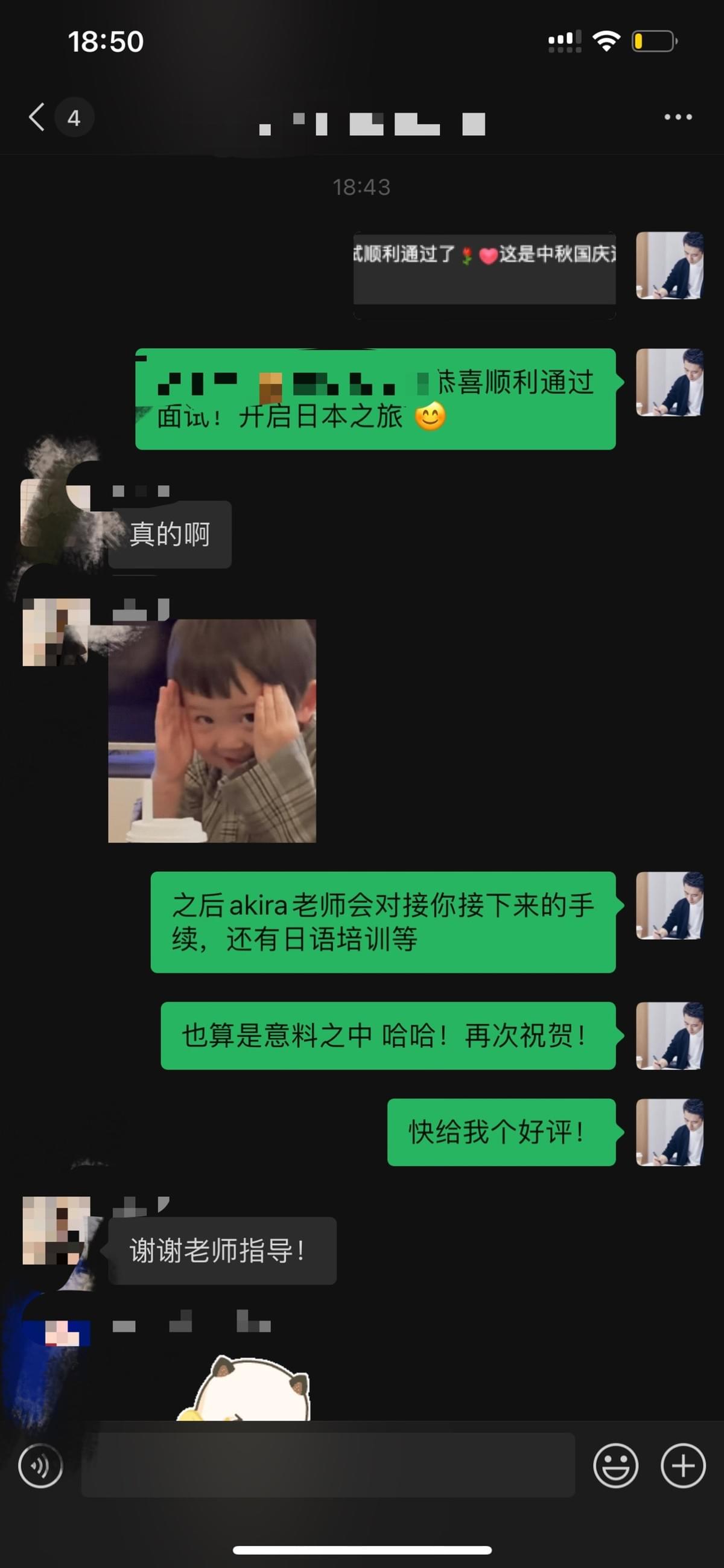The image size is (724, 1568).
Task: Open the chat's three-dot options menu
Action: pos(678,117)
